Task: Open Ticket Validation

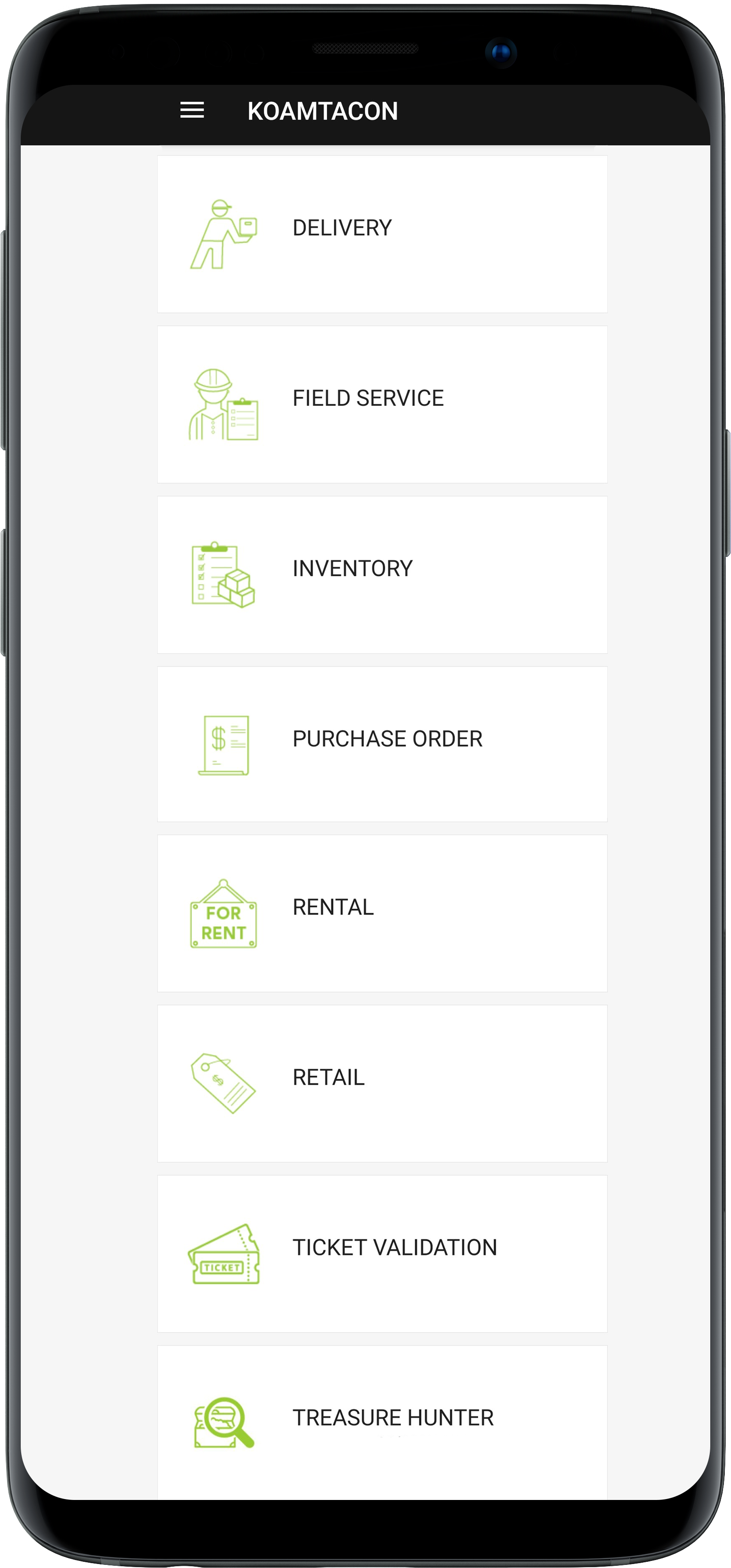Action: pos(382,1254)
